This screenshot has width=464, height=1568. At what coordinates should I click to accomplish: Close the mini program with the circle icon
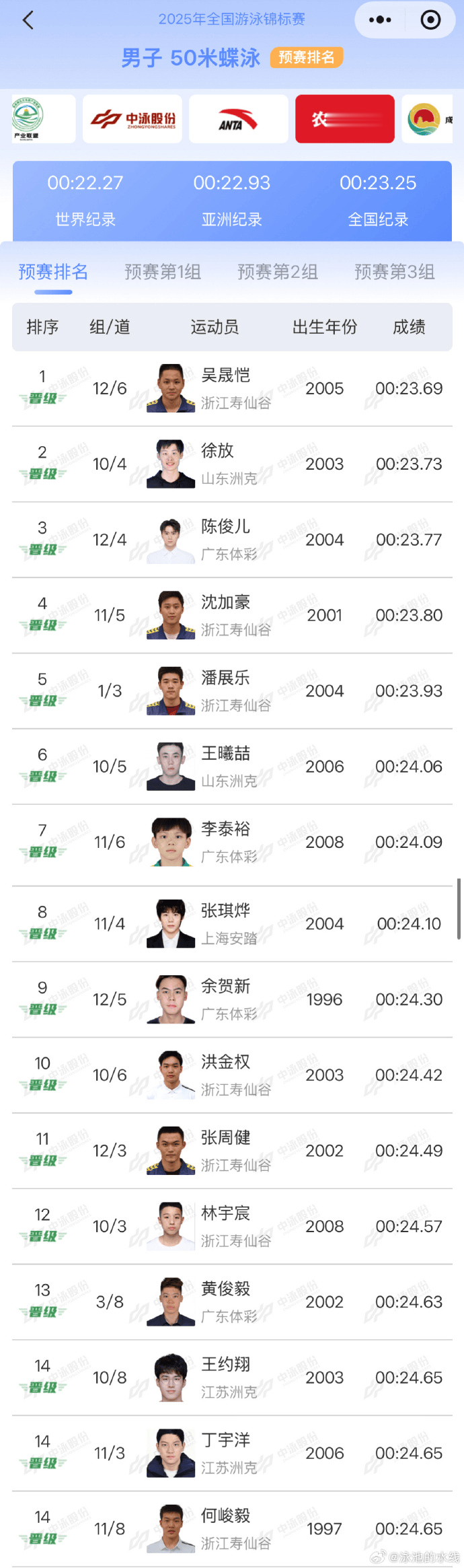coord(430,20)
